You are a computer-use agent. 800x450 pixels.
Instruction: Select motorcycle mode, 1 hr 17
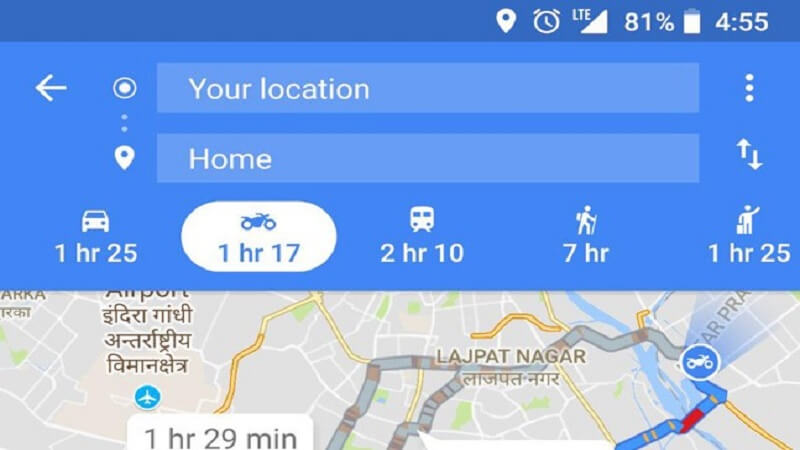point(258,237)
